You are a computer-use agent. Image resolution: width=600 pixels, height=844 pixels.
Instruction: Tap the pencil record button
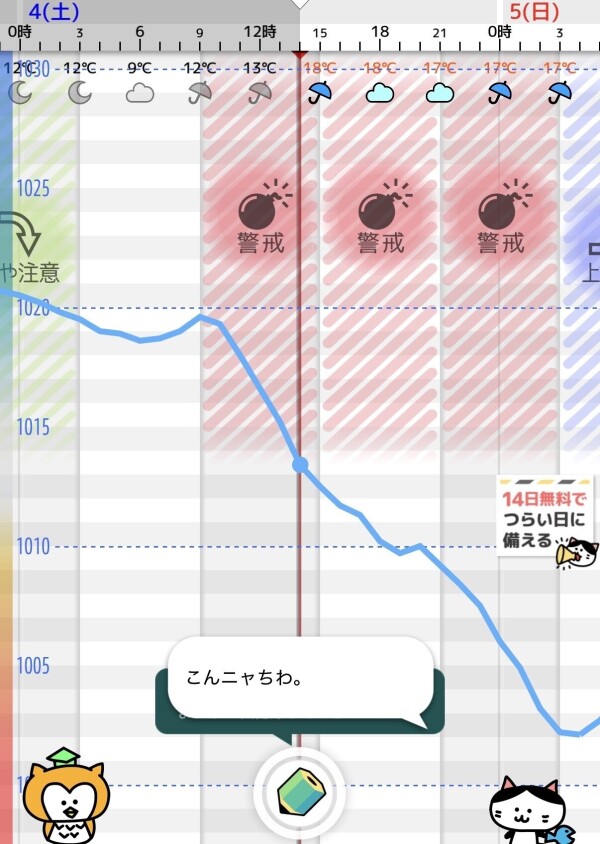[299, 793]
